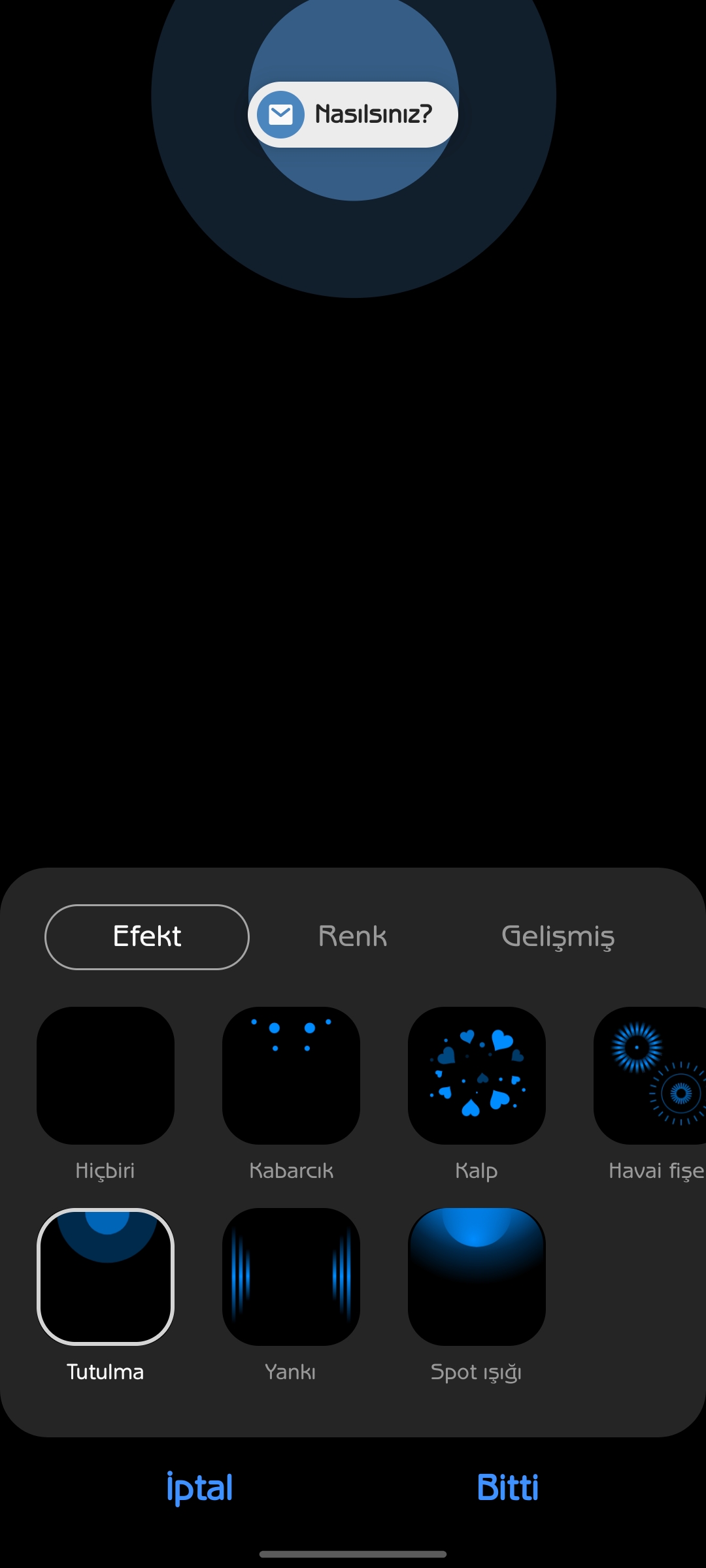This screenshot has width=706, height=1568.
Task: Open the Gelişmiş tab
Action: (x=558, y=936)
